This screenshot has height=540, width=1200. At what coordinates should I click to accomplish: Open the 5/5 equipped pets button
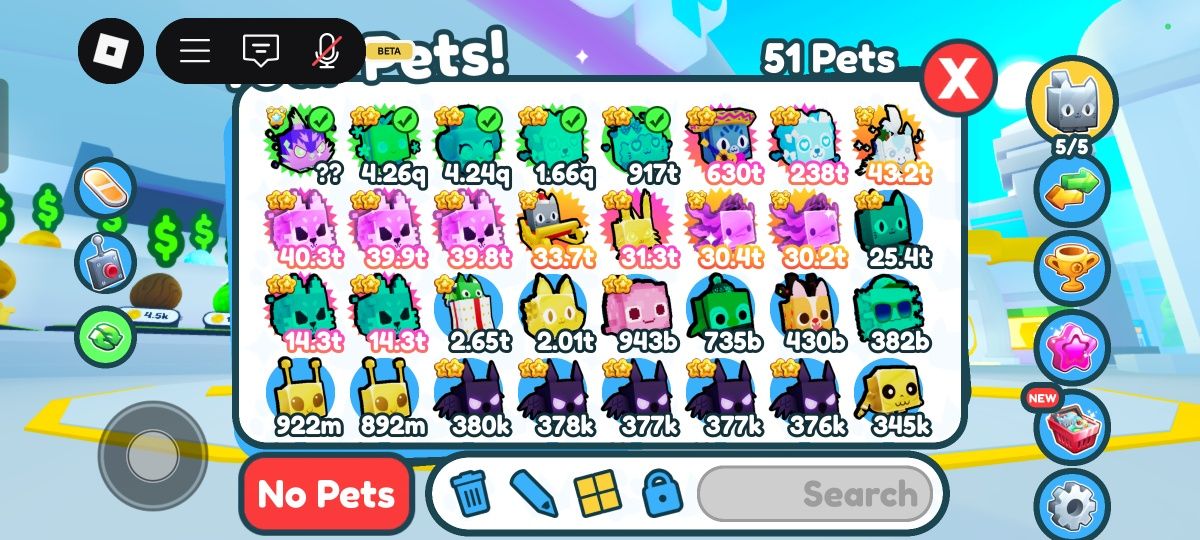coord(1071,105)
